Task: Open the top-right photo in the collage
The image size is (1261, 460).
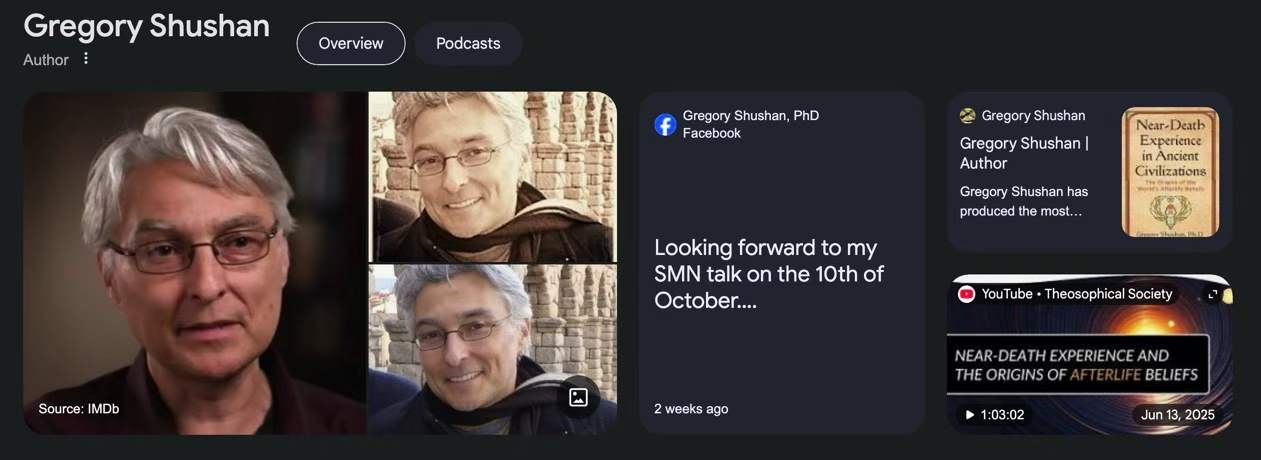Action: tap(492, 177)
